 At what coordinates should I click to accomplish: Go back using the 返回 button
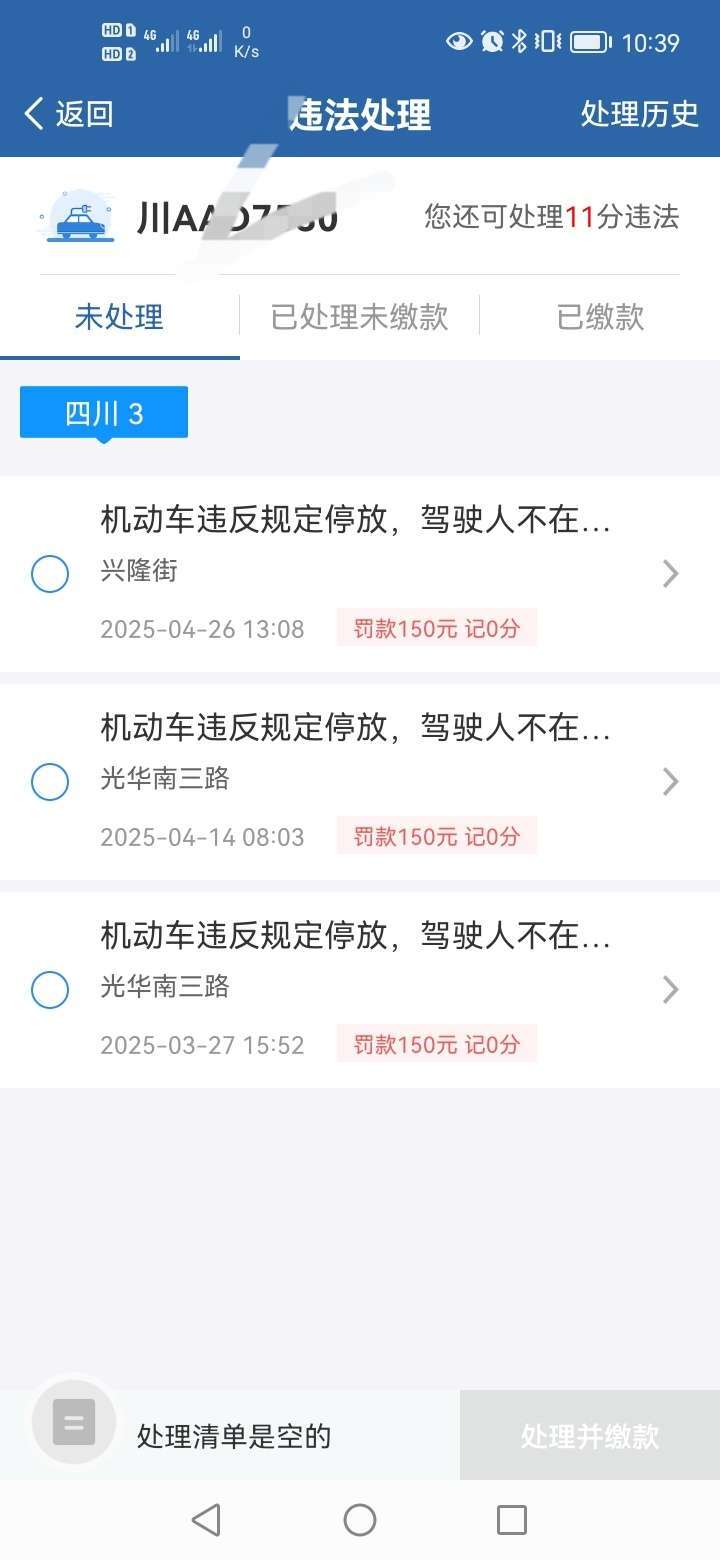68,114
